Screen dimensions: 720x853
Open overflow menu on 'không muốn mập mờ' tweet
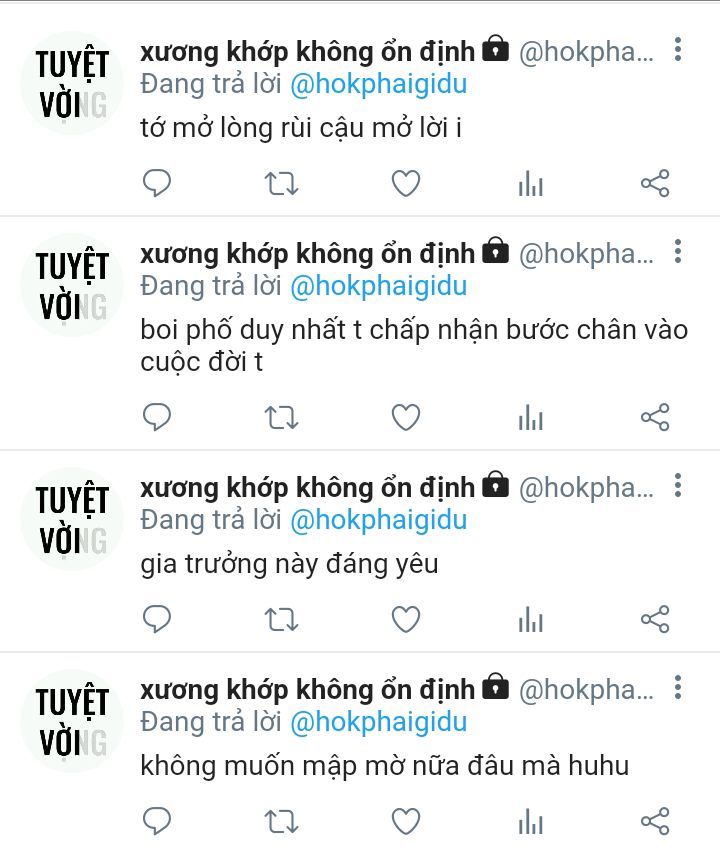coord(678,687)
